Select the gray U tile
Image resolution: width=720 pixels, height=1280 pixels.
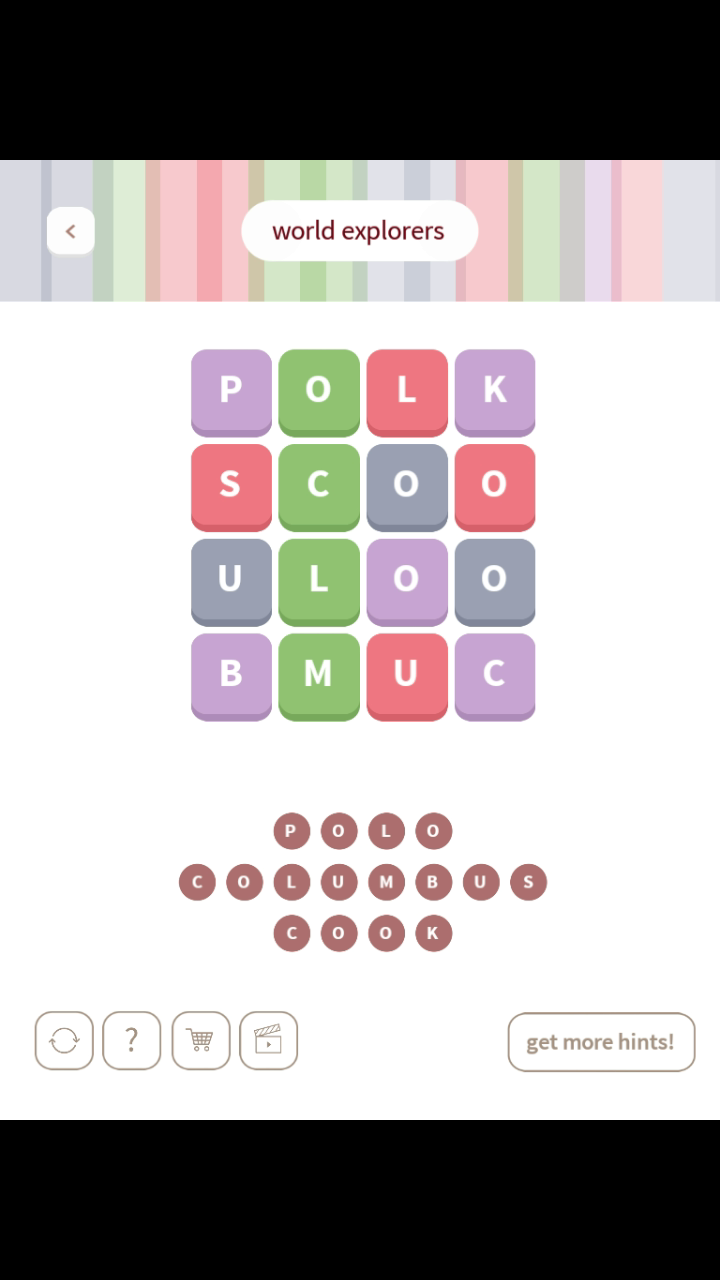(x=231, y=580)
